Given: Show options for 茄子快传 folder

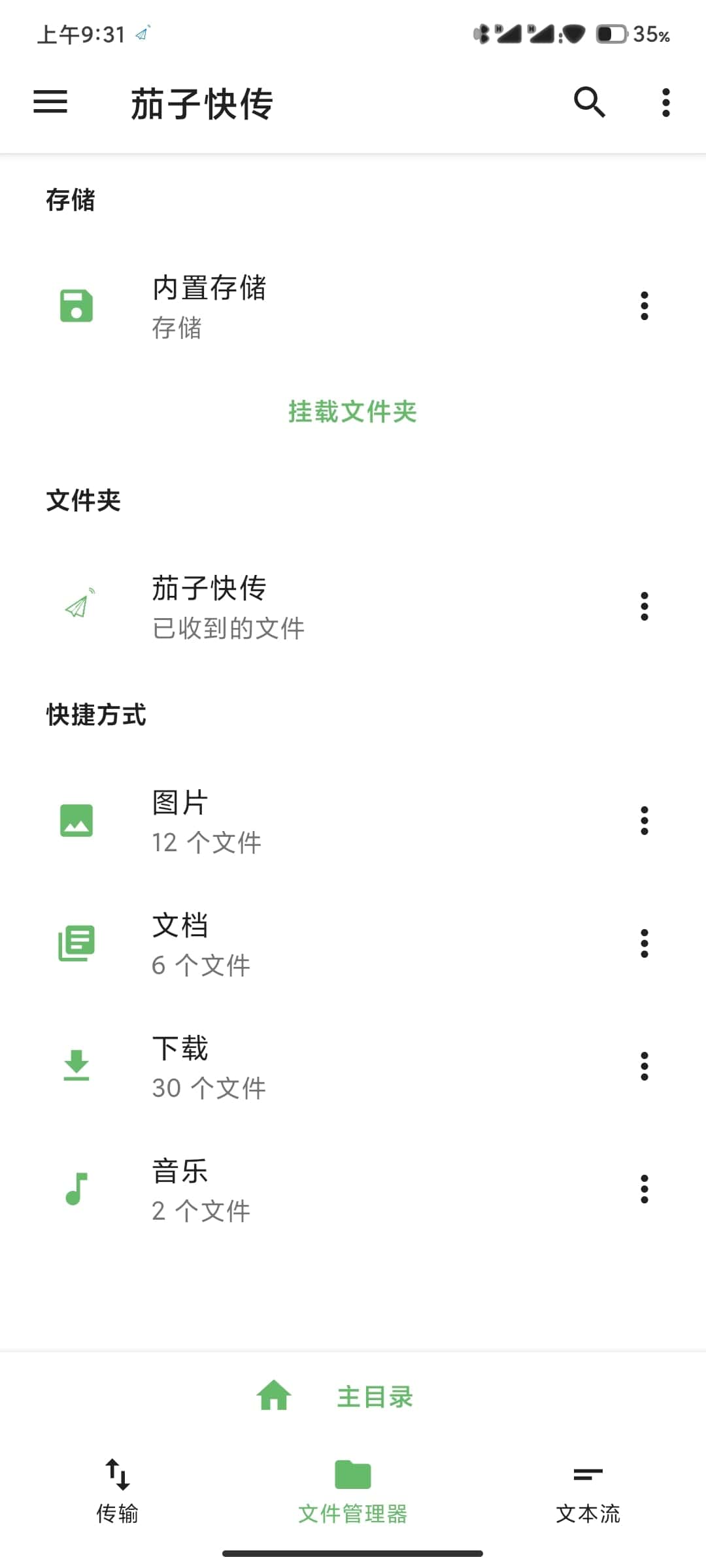Looking at the screenshot, I should 644,606.
